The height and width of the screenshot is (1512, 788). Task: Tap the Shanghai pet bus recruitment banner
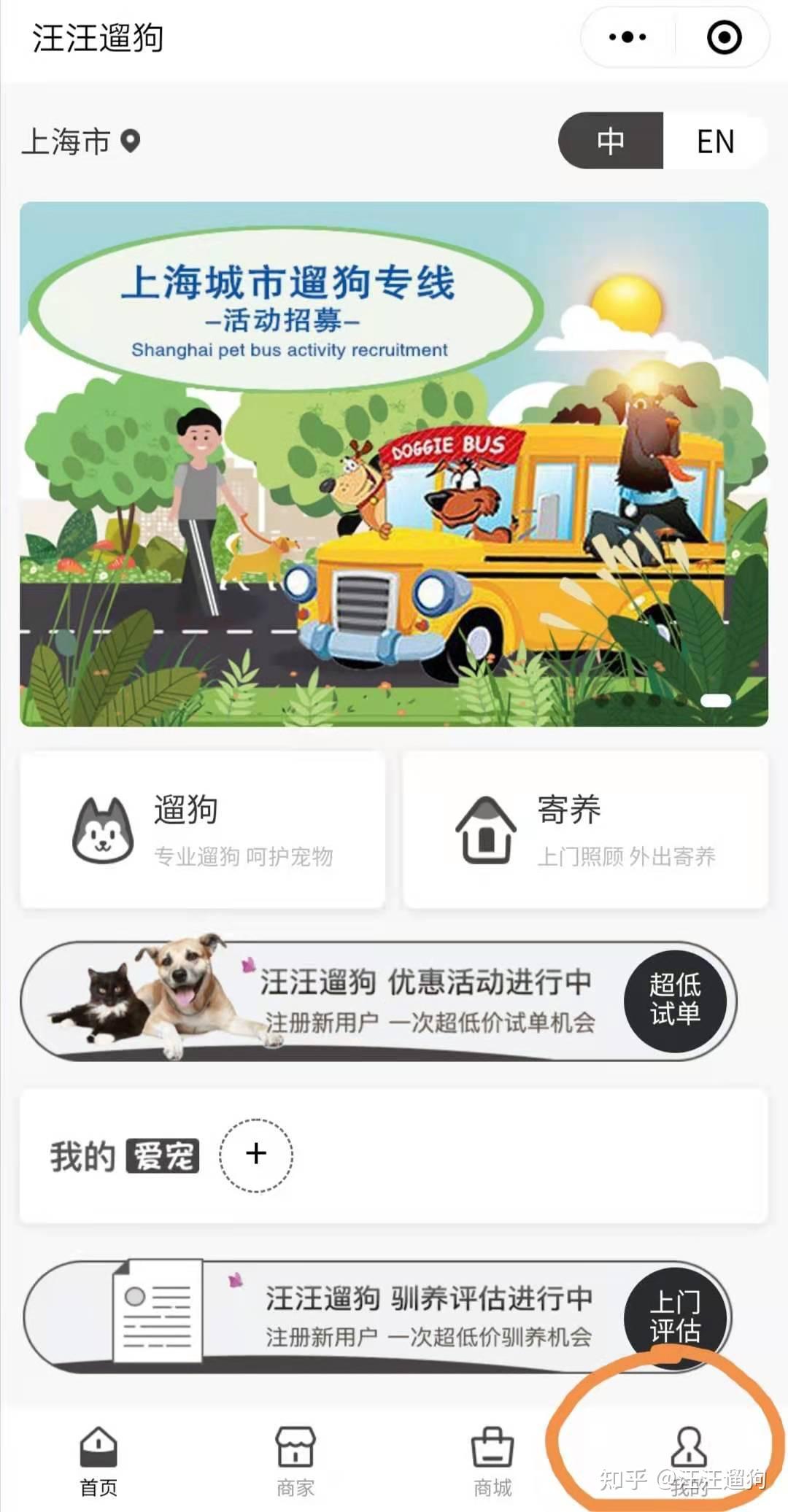click(394, 467)
